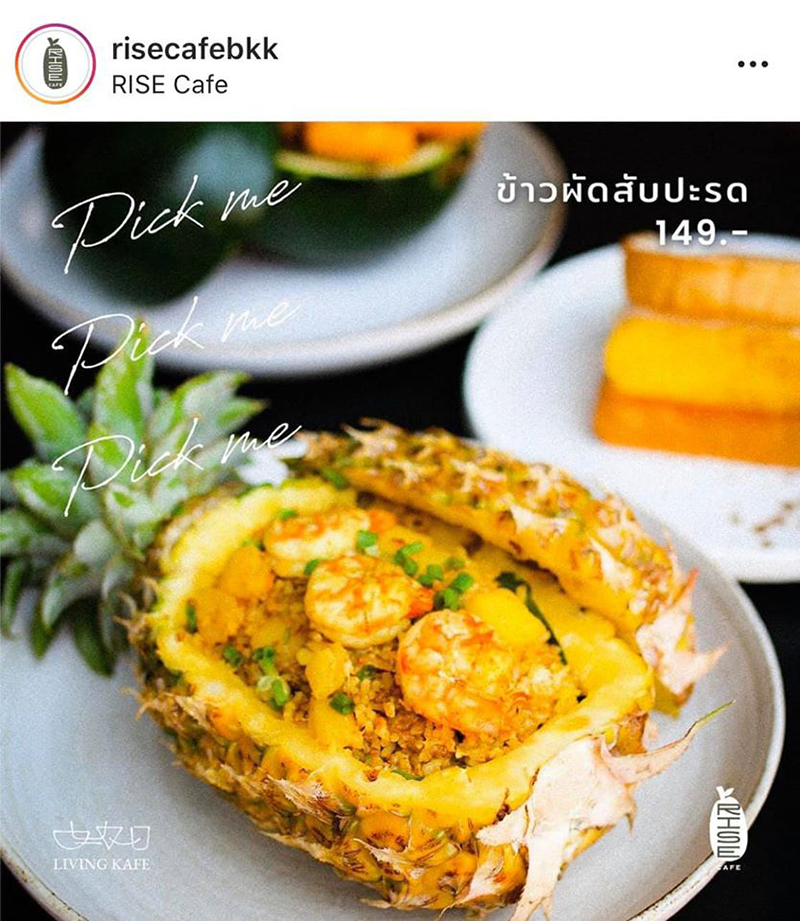
Task: Open the RISE Cafe location
Action: (x=170, y=85)
